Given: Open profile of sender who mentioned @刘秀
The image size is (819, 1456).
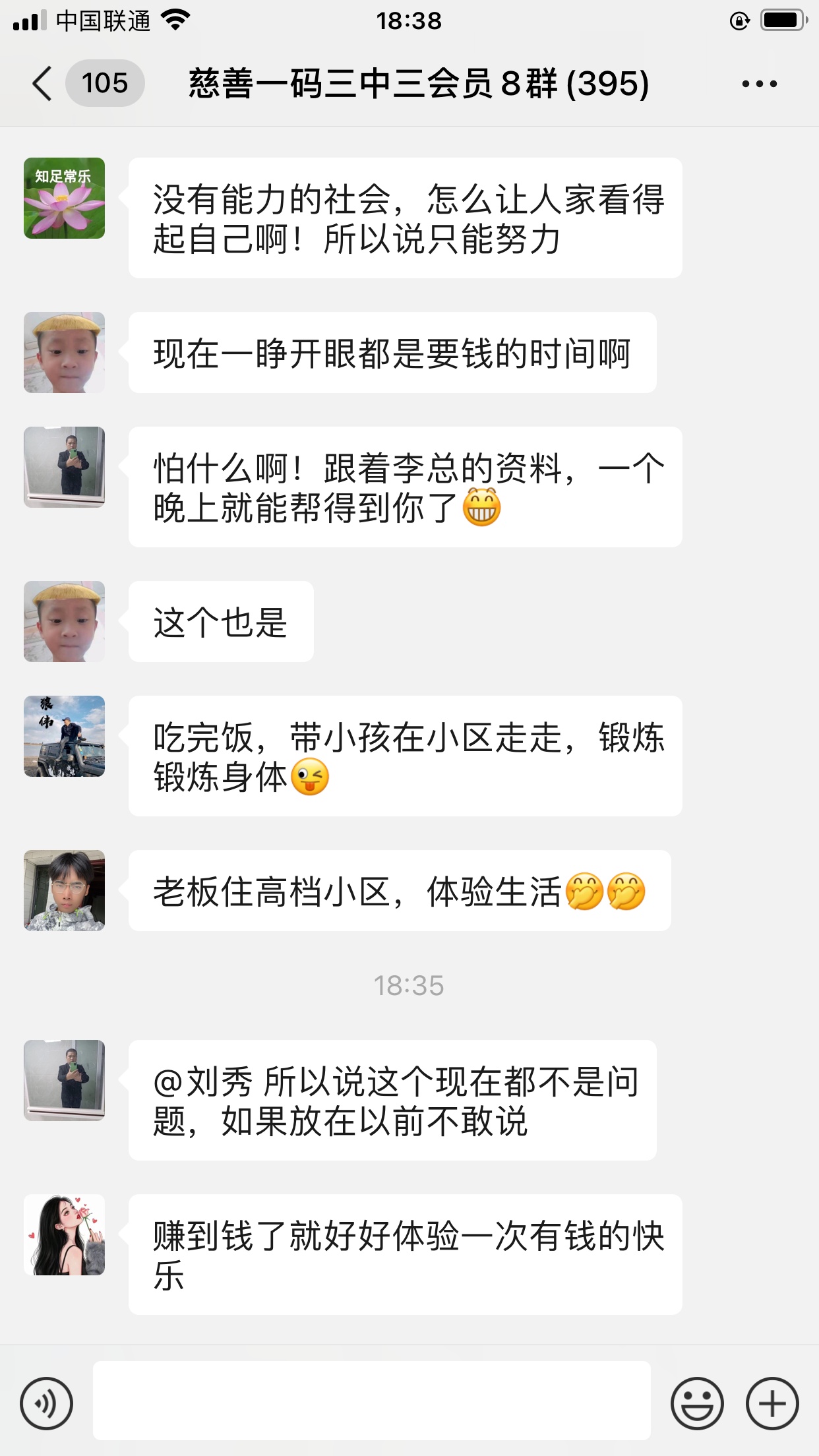Looking at the screenshot, I should point(64,1080).
